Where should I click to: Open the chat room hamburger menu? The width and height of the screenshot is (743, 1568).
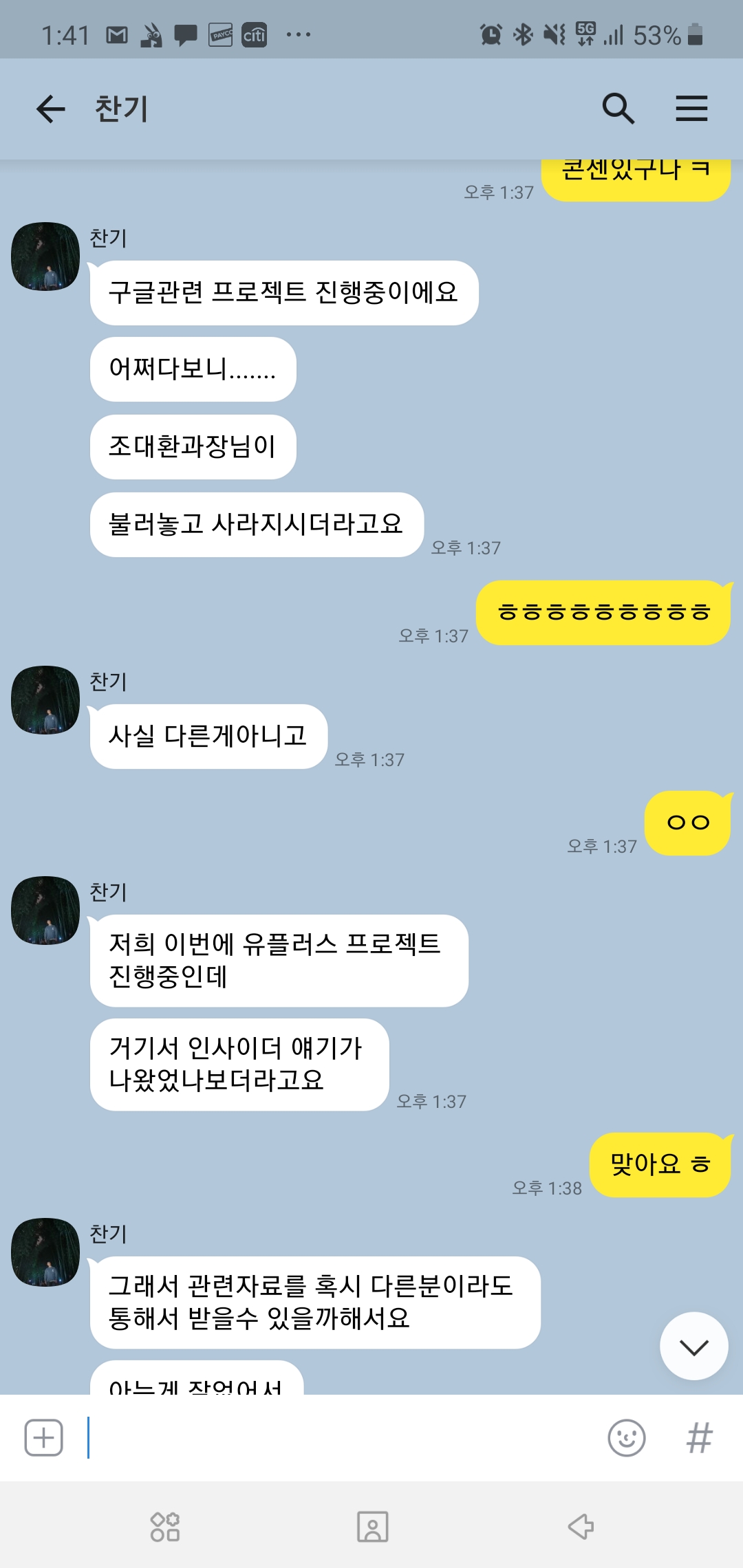point(691,109)
